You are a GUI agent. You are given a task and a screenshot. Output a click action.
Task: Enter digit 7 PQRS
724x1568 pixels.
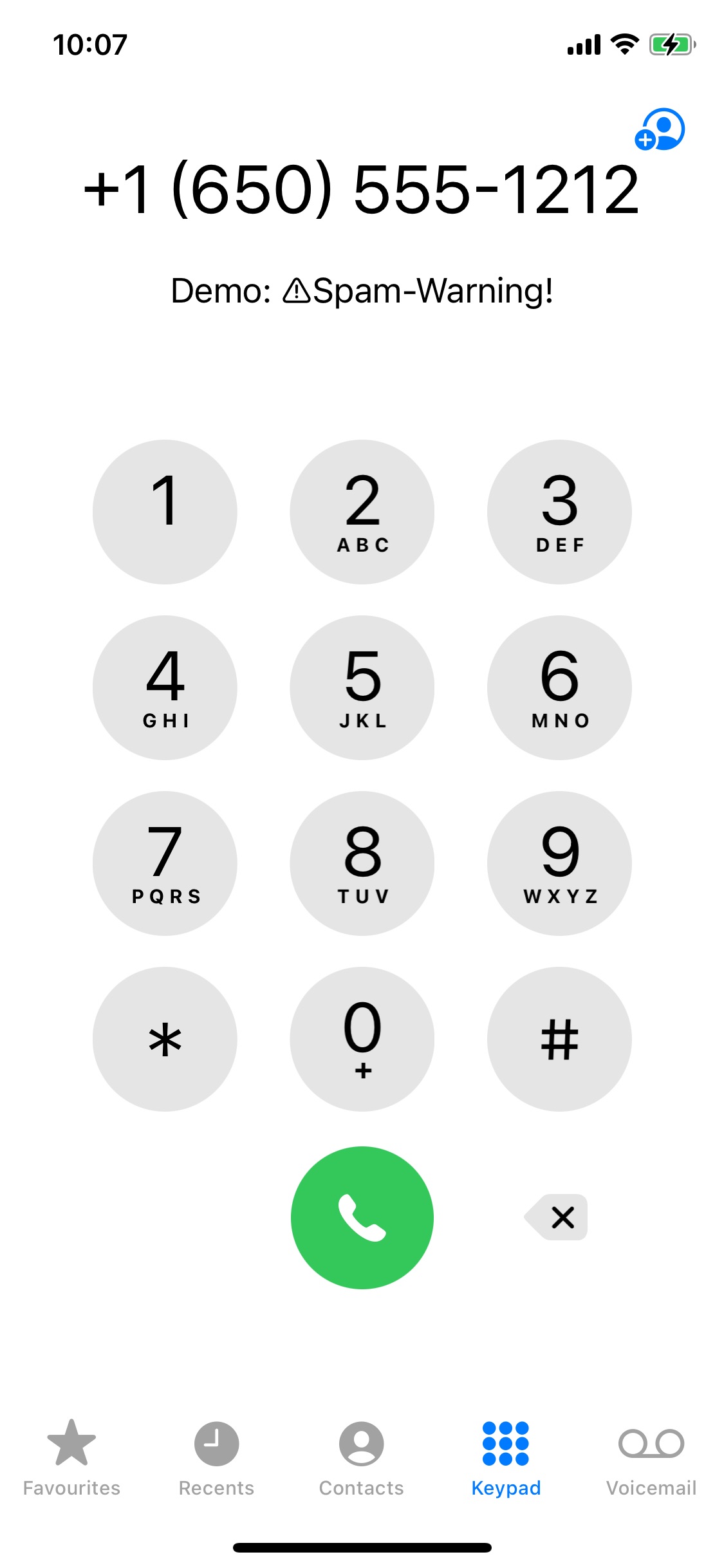coord(165,863)
